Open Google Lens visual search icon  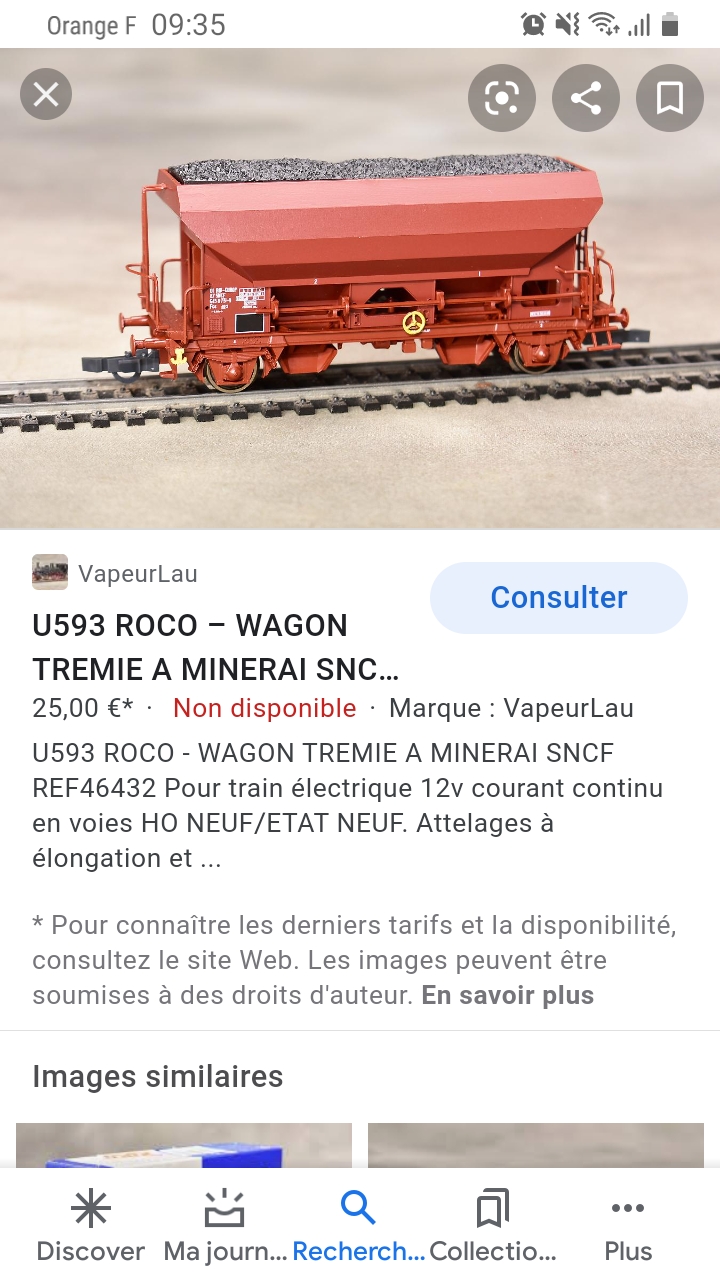(502, 98)
